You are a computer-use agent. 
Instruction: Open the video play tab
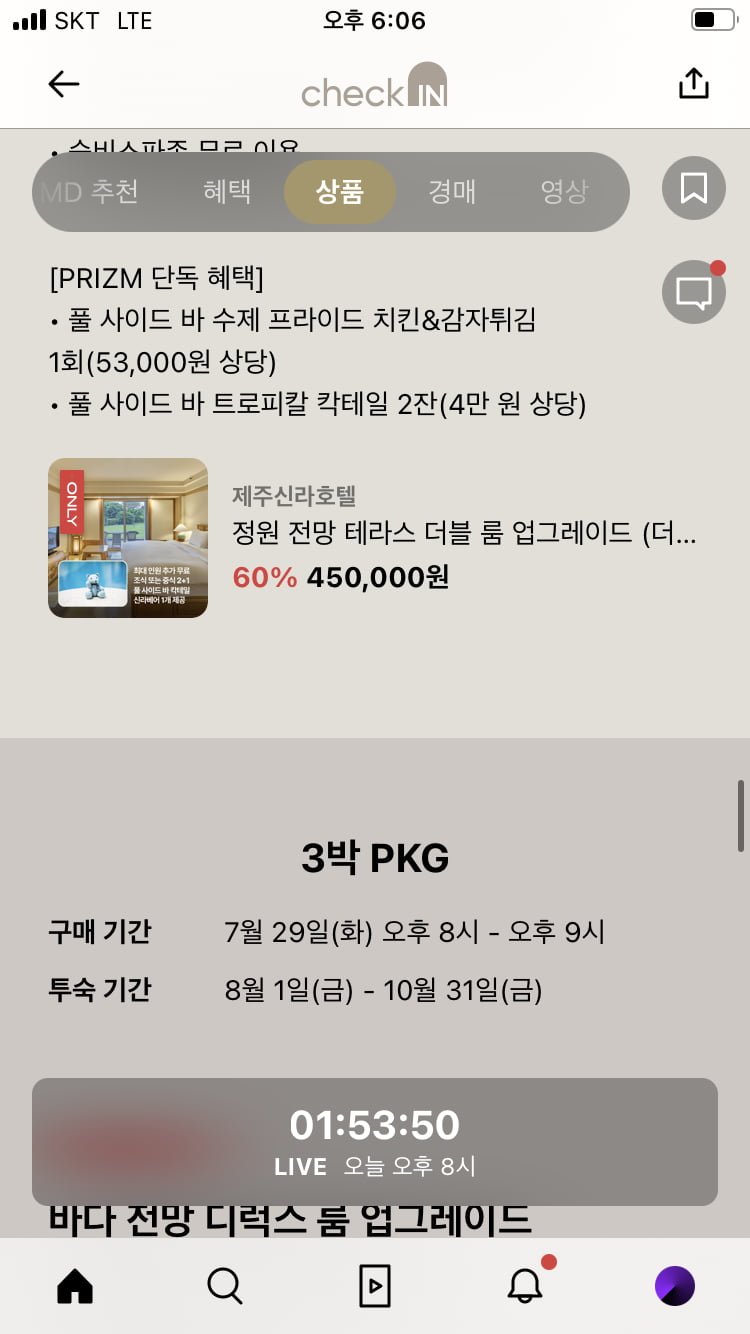point(374,1286)
